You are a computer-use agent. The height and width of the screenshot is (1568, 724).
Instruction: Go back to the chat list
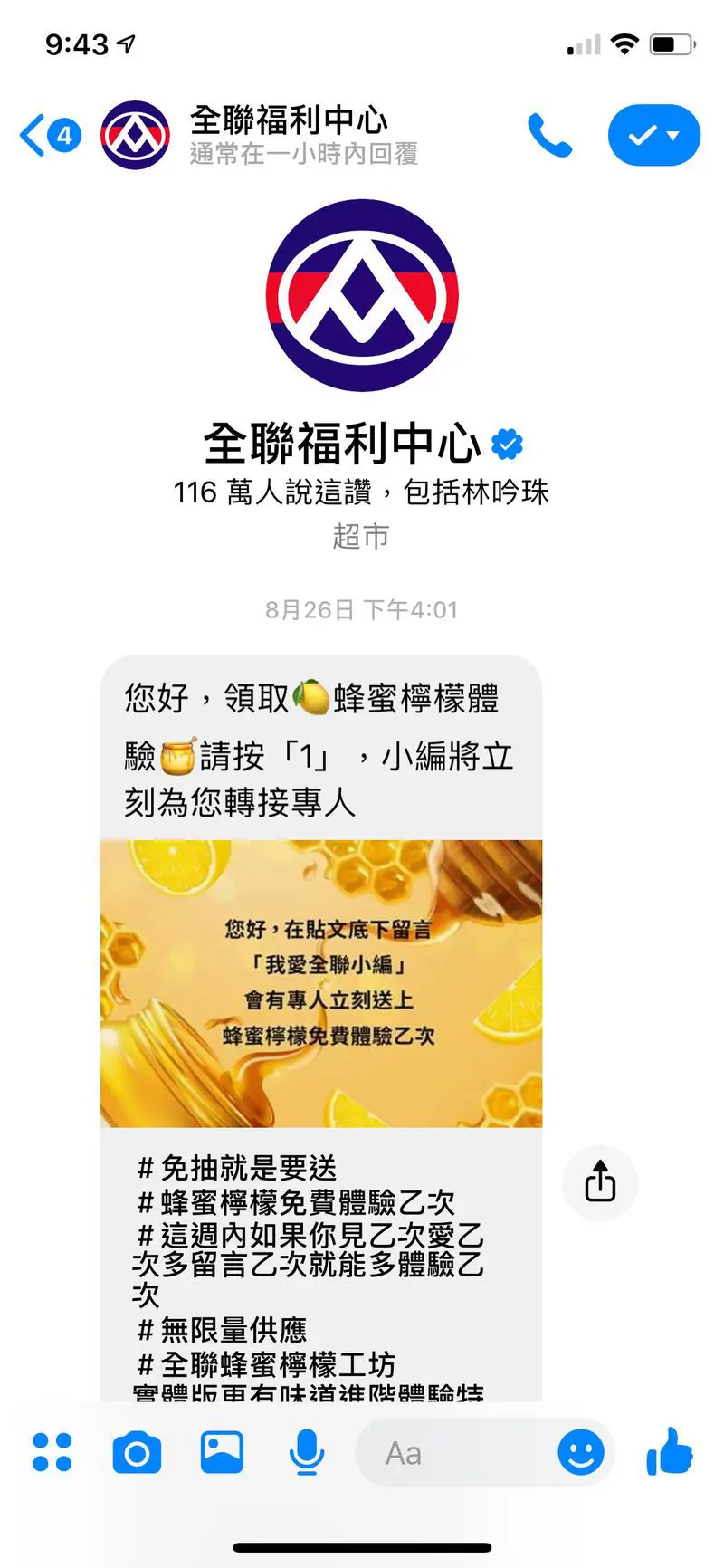(x=34, y=136)
